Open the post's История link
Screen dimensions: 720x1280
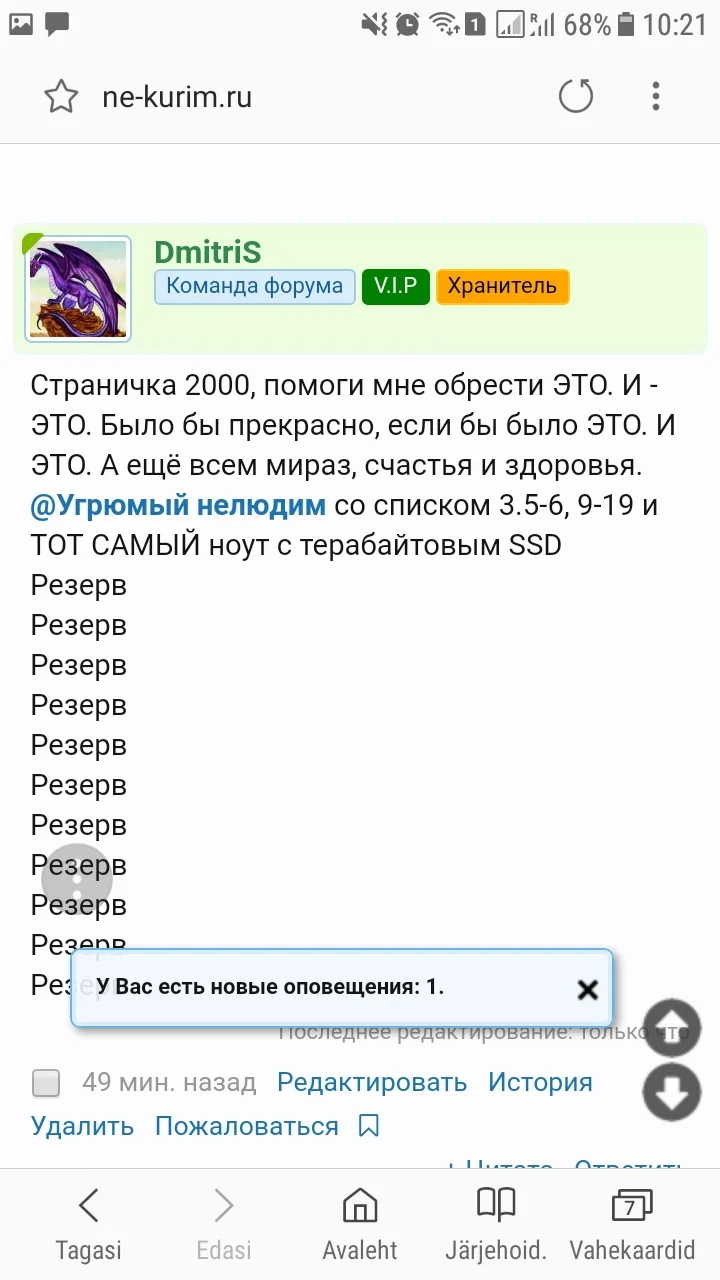[540, 1082]
